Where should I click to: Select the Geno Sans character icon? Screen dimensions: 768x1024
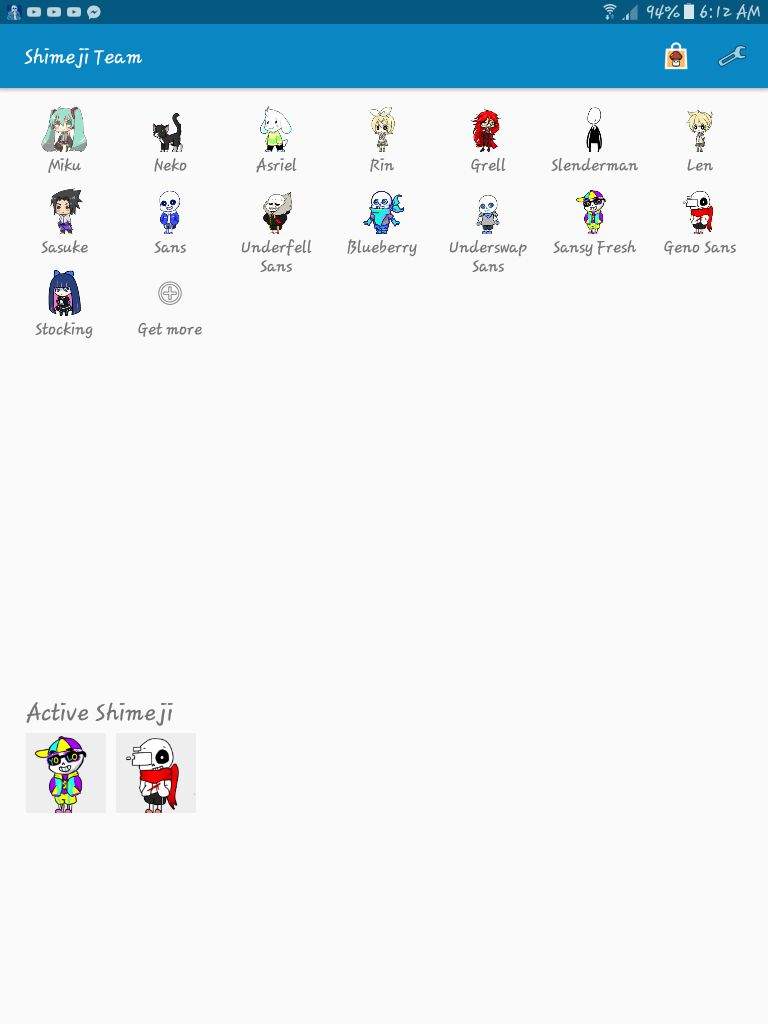699,212
